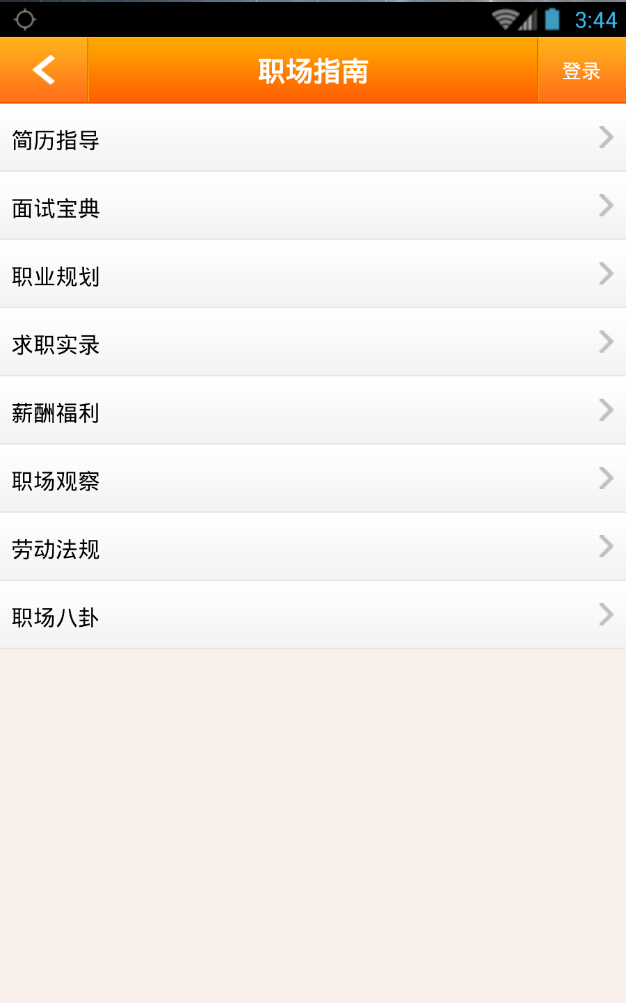Viewport: 626px width, 1003px height.
Task: Tap the 登录 login button
Action: 581,71
